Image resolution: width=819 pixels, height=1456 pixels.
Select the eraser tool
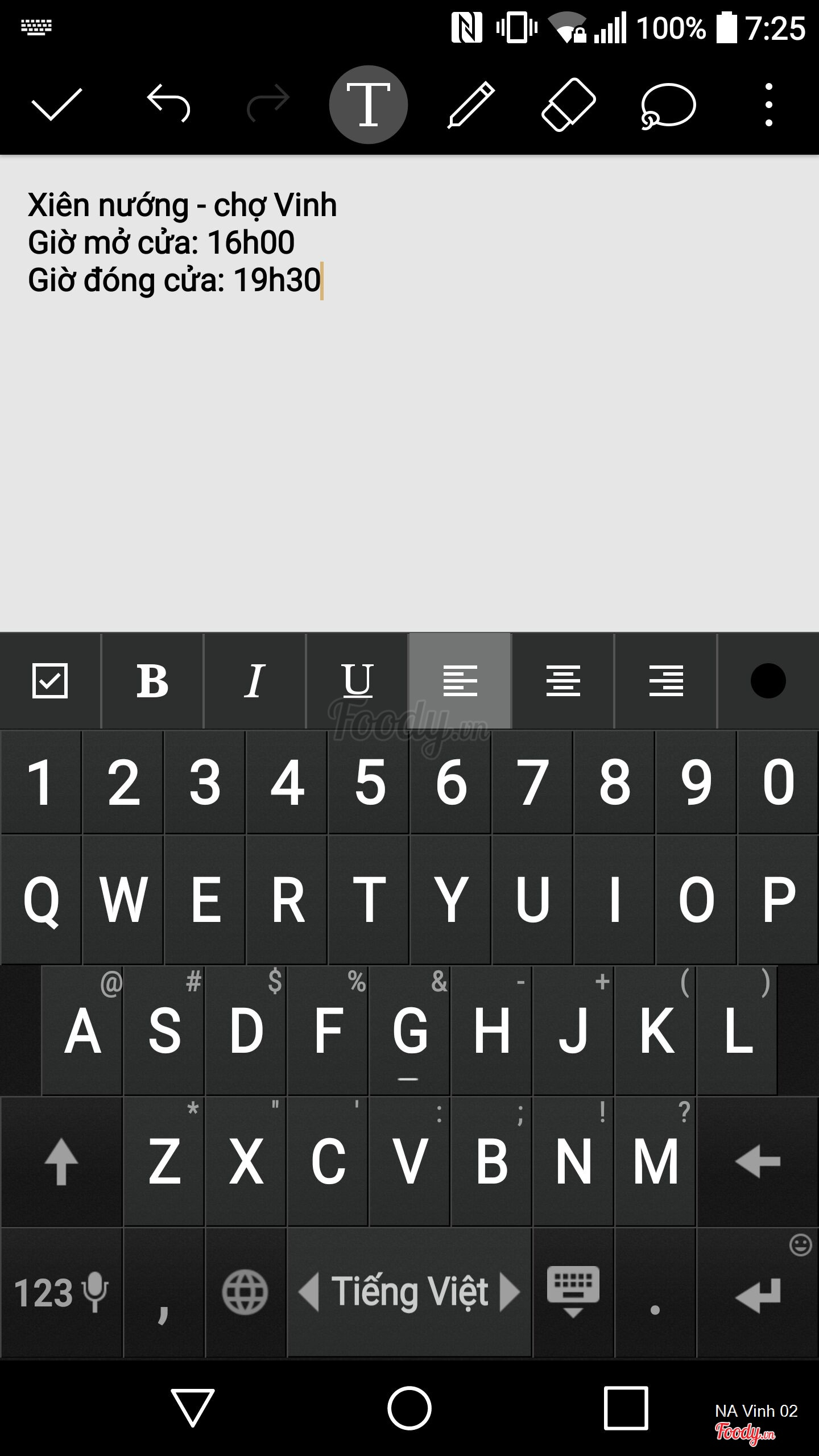pyautogui.click(x=568, y=105)
